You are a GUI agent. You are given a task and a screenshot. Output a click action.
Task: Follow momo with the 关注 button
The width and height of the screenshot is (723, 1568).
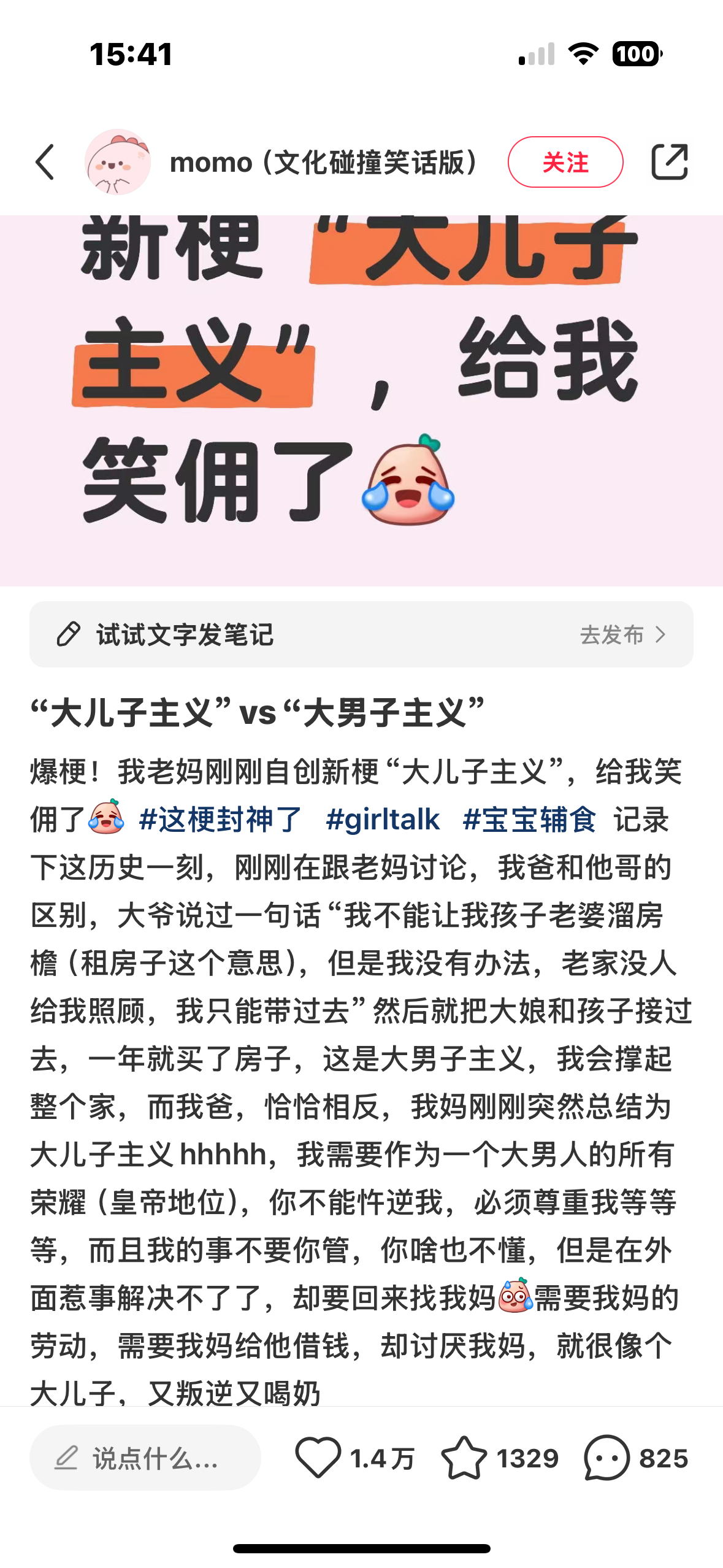coord(565,163)
